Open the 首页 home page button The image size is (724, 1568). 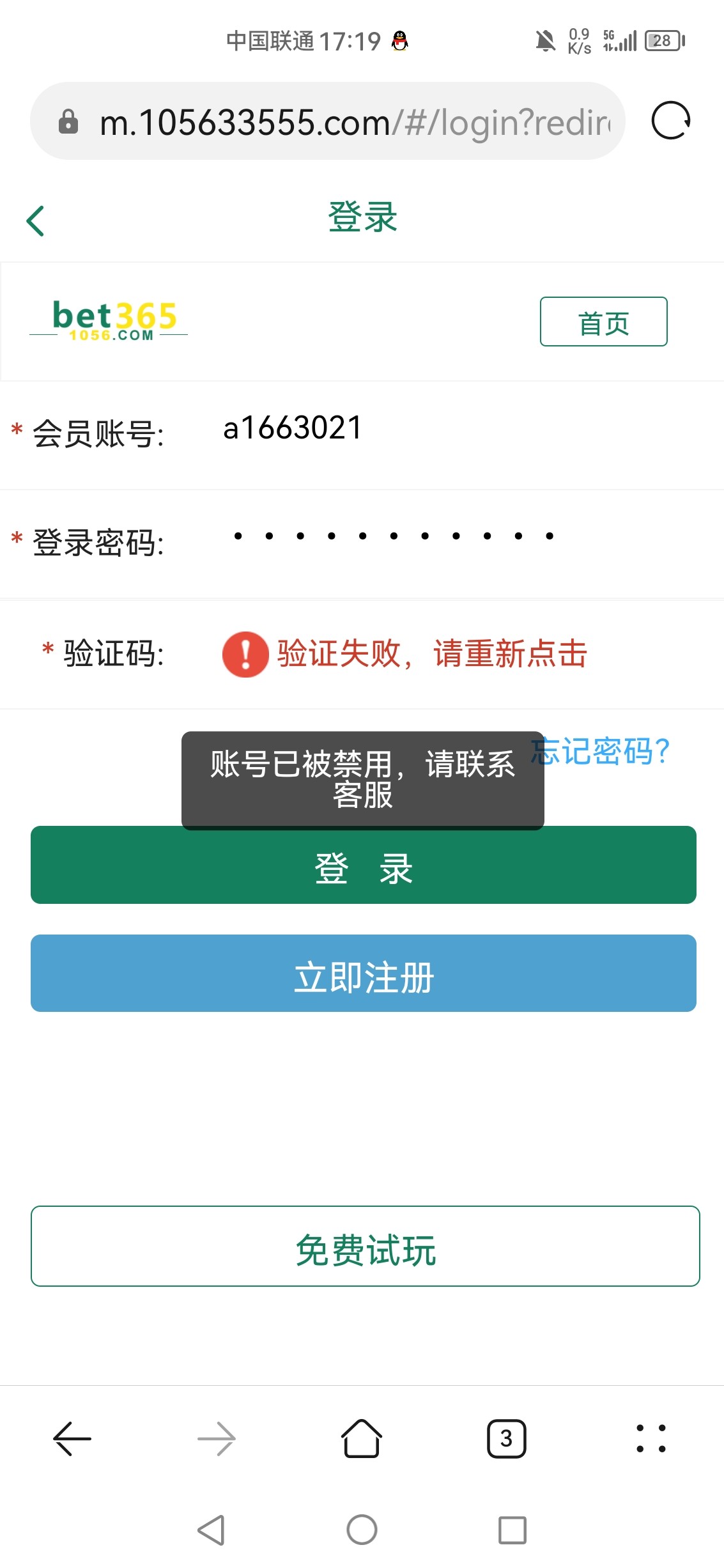[x=603, y=322]
